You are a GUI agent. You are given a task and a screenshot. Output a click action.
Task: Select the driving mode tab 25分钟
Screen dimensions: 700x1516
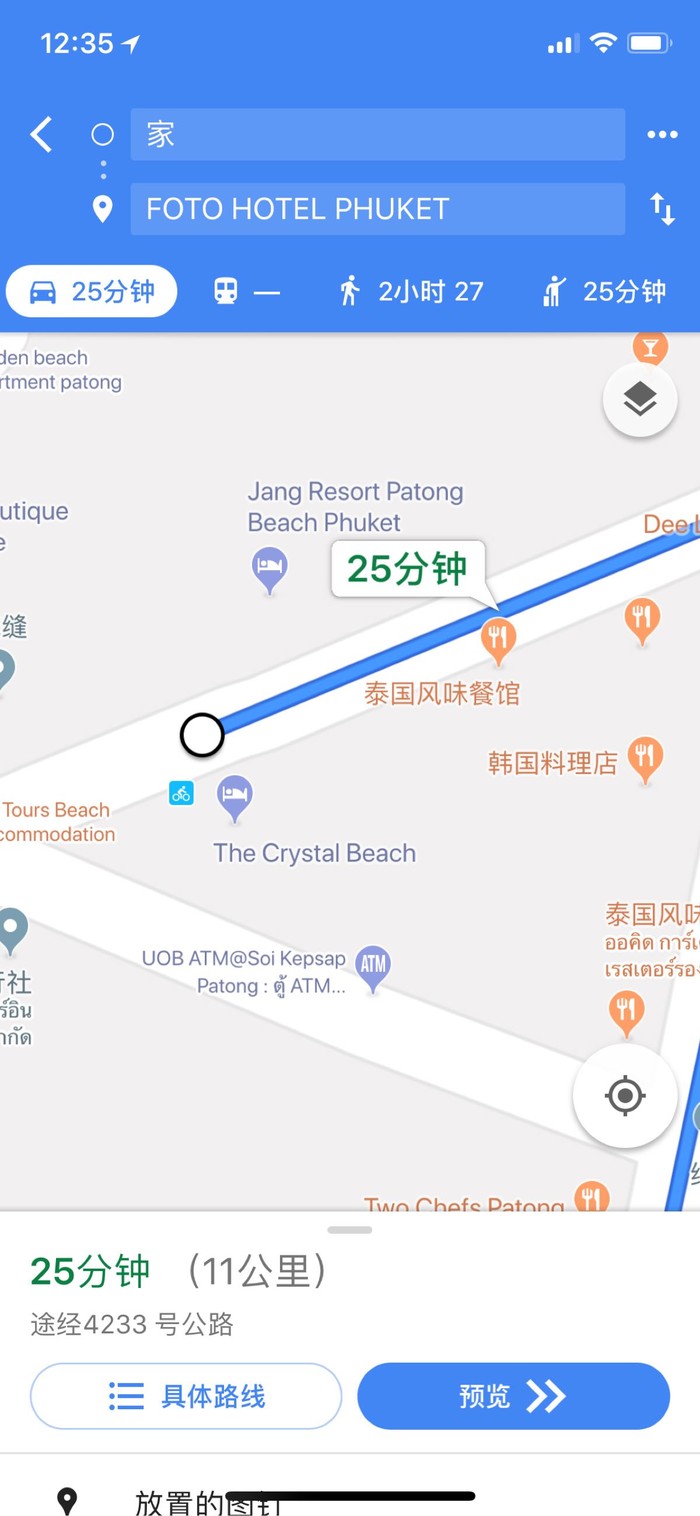(92, 291)
